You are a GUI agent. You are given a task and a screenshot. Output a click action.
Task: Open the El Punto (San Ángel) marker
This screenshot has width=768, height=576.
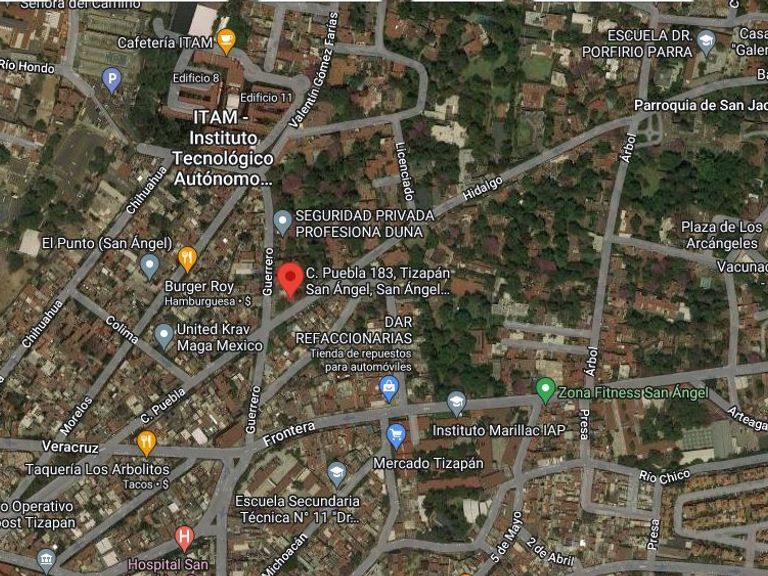150,264
